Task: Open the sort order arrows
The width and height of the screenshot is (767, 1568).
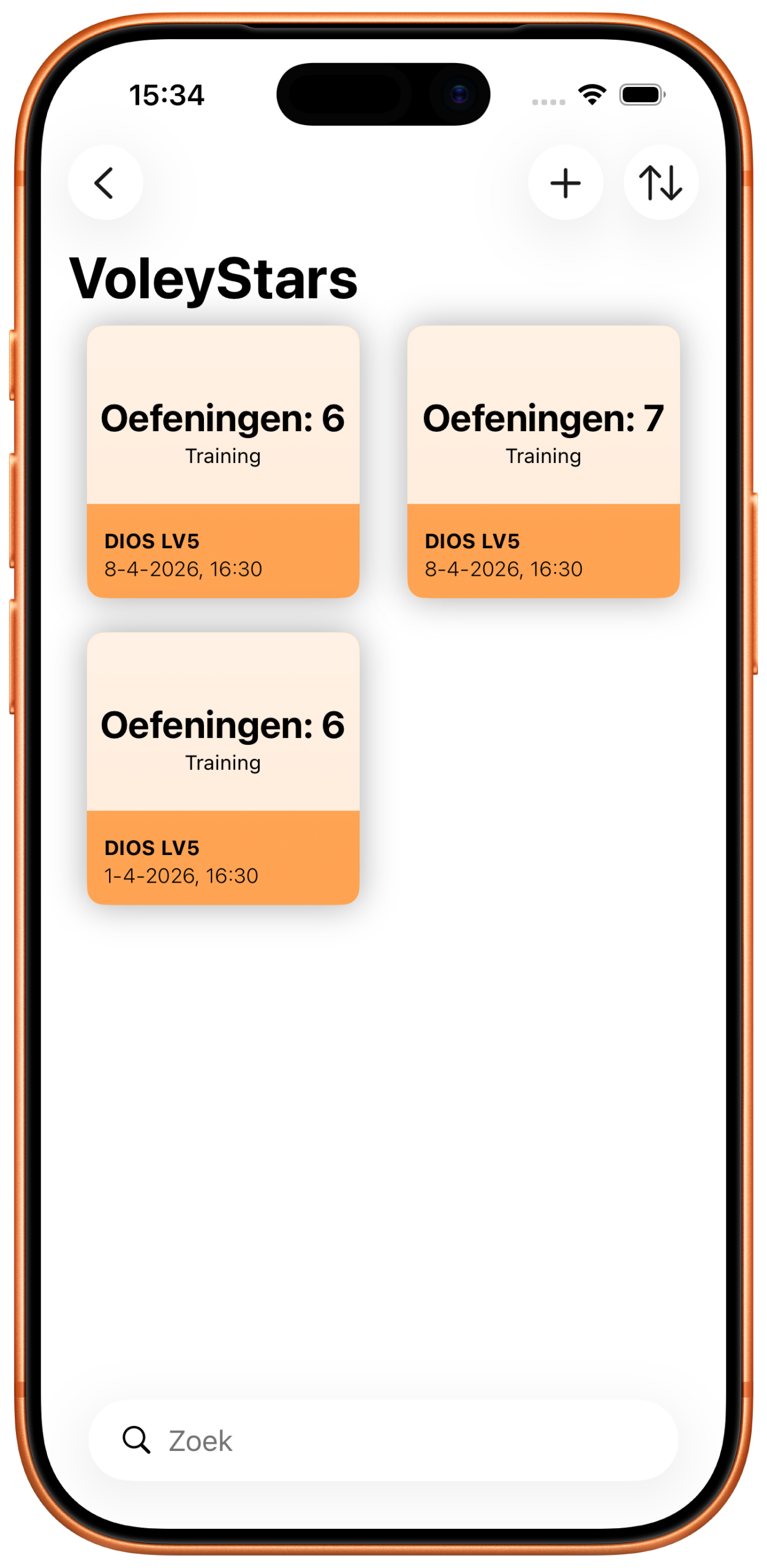Action: [660, 183]
